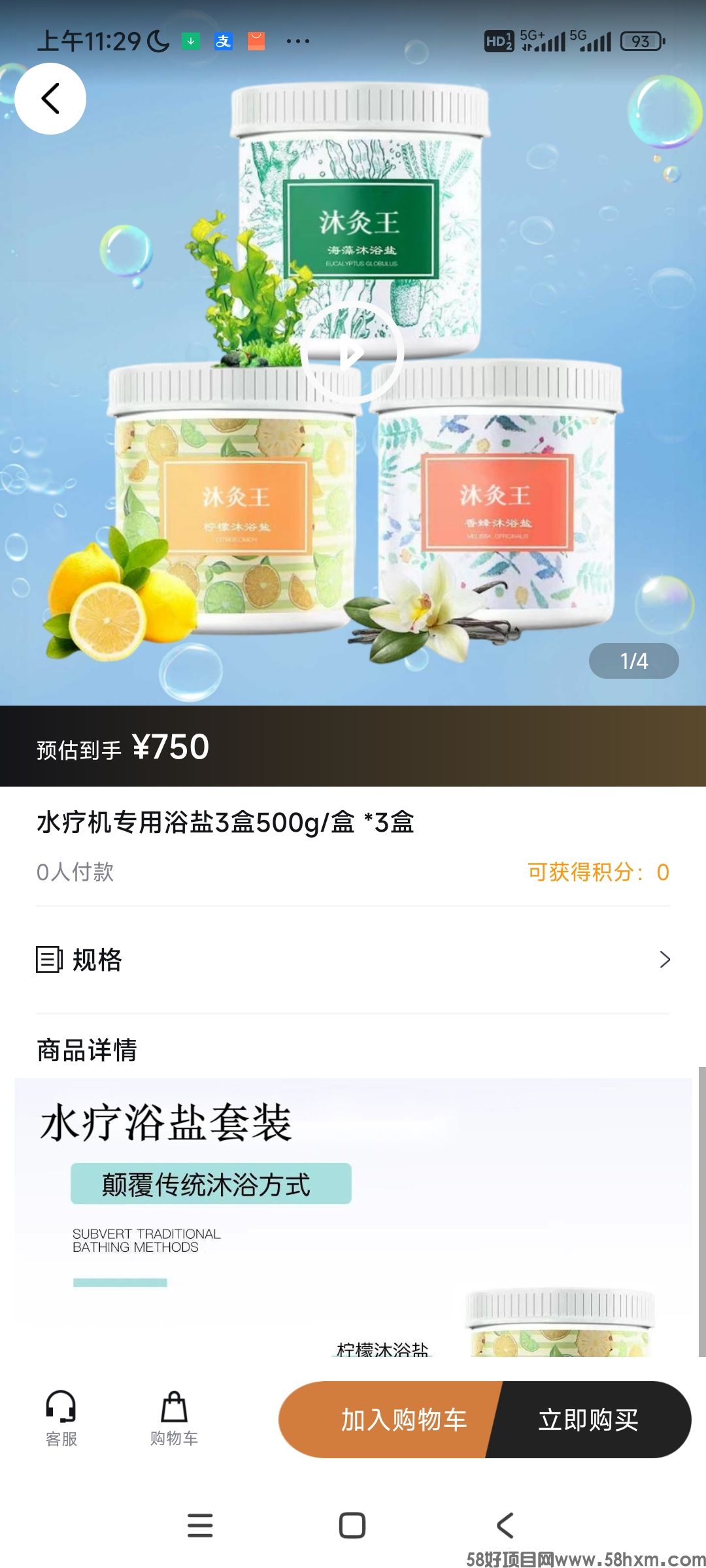Tap the system home button

pos(352,1526)
